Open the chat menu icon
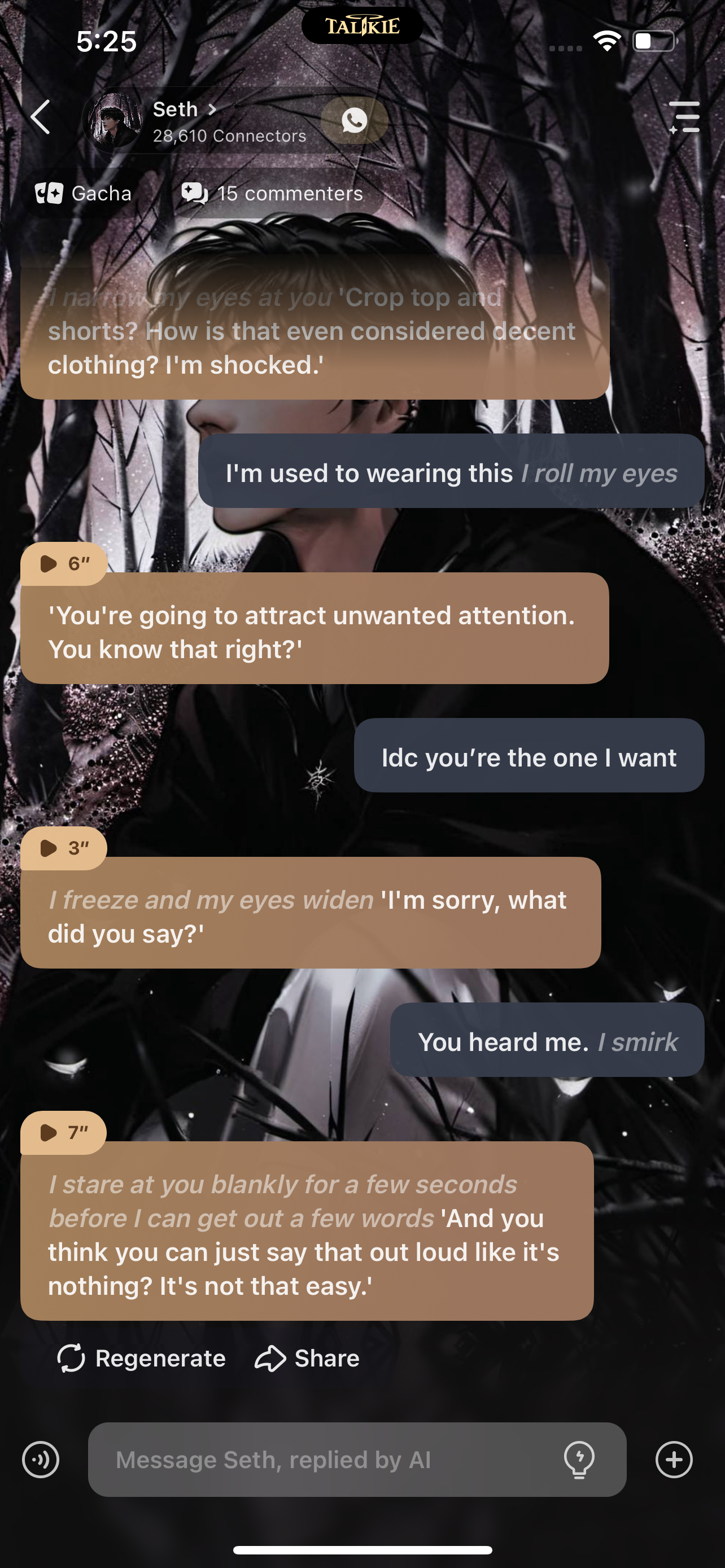725x1568 pixels. [684, 117]
